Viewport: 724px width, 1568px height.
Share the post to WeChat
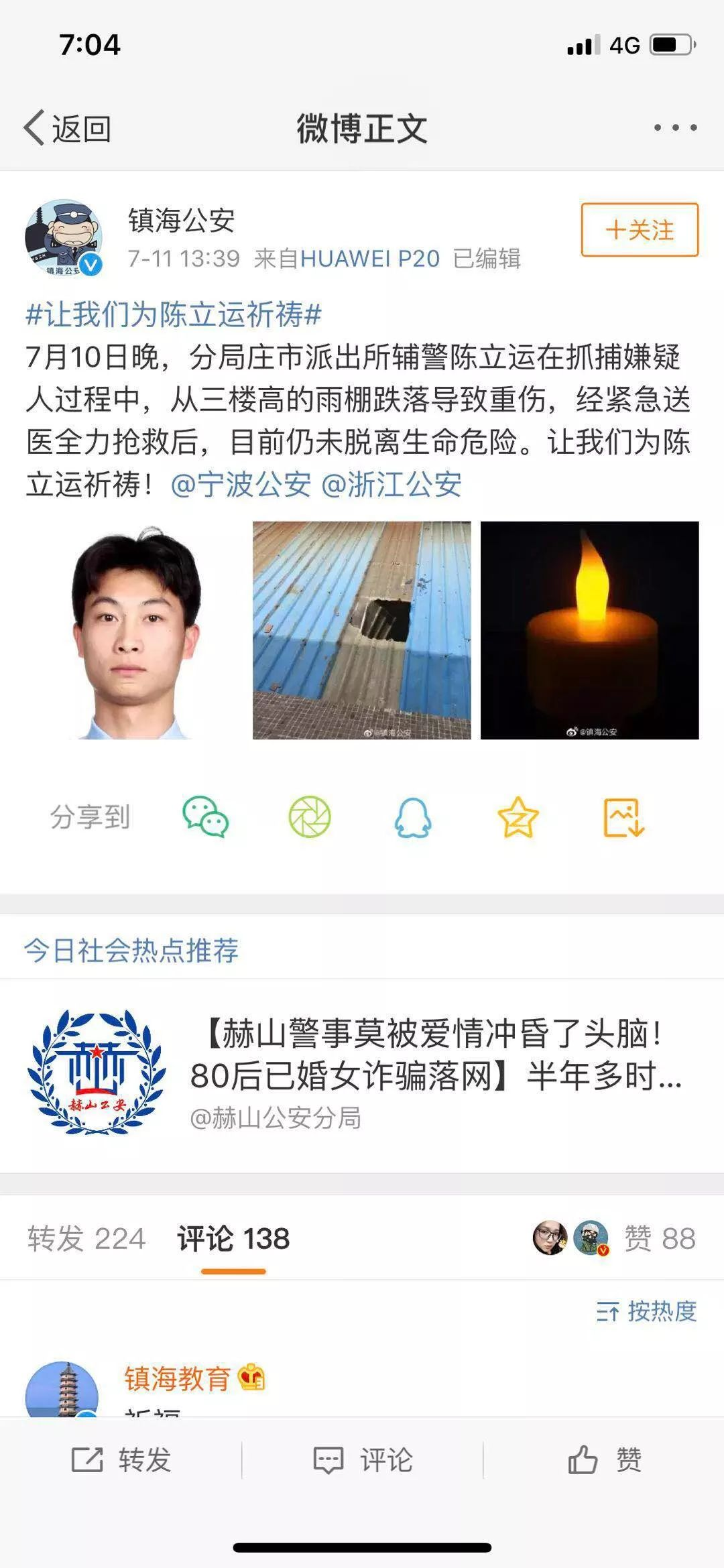pyautogui.click(x=206, y=817)
